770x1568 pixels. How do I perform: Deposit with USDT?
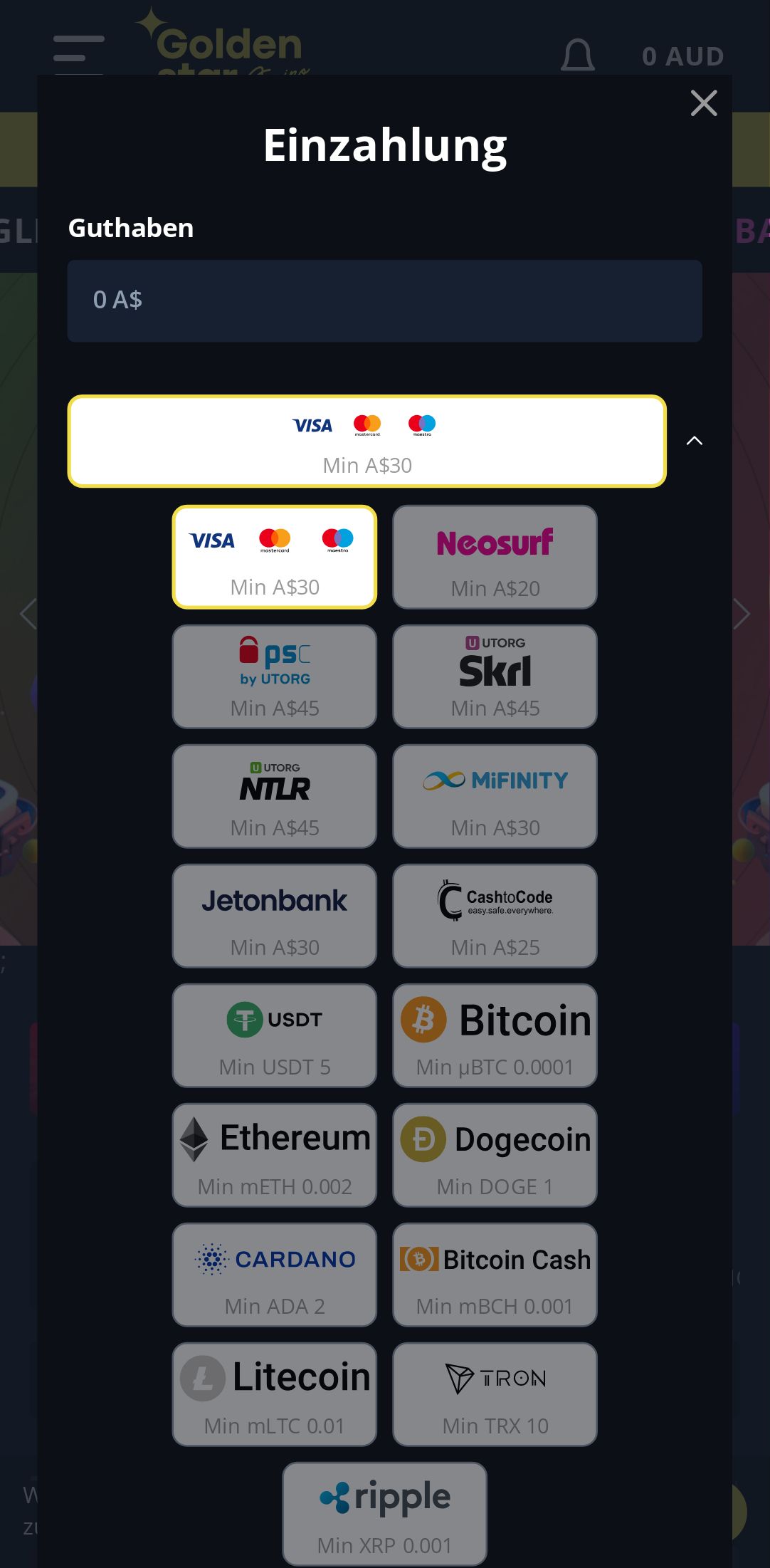[275, 1036]
